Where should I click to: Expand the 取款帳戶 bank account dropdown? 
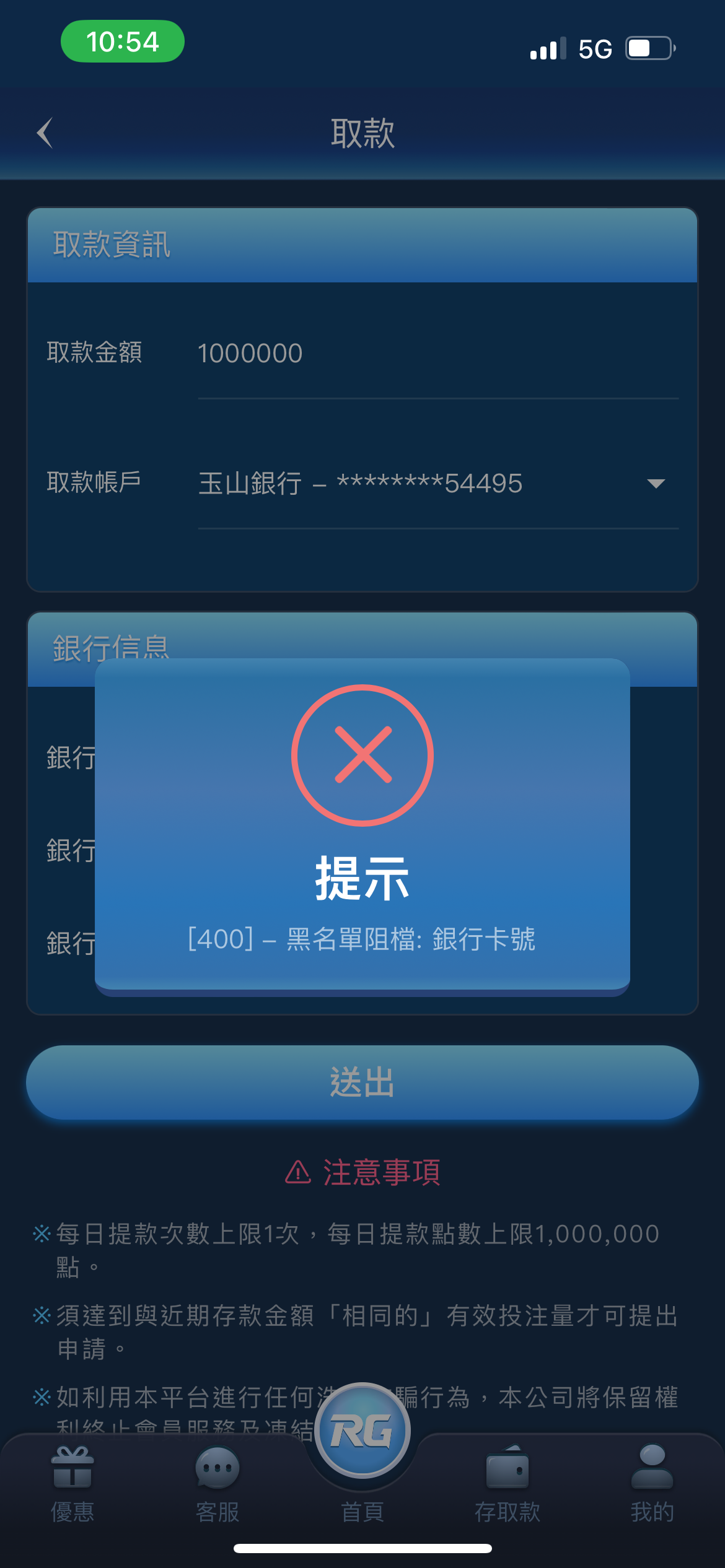pyautogui.click(x=656, y=483)
